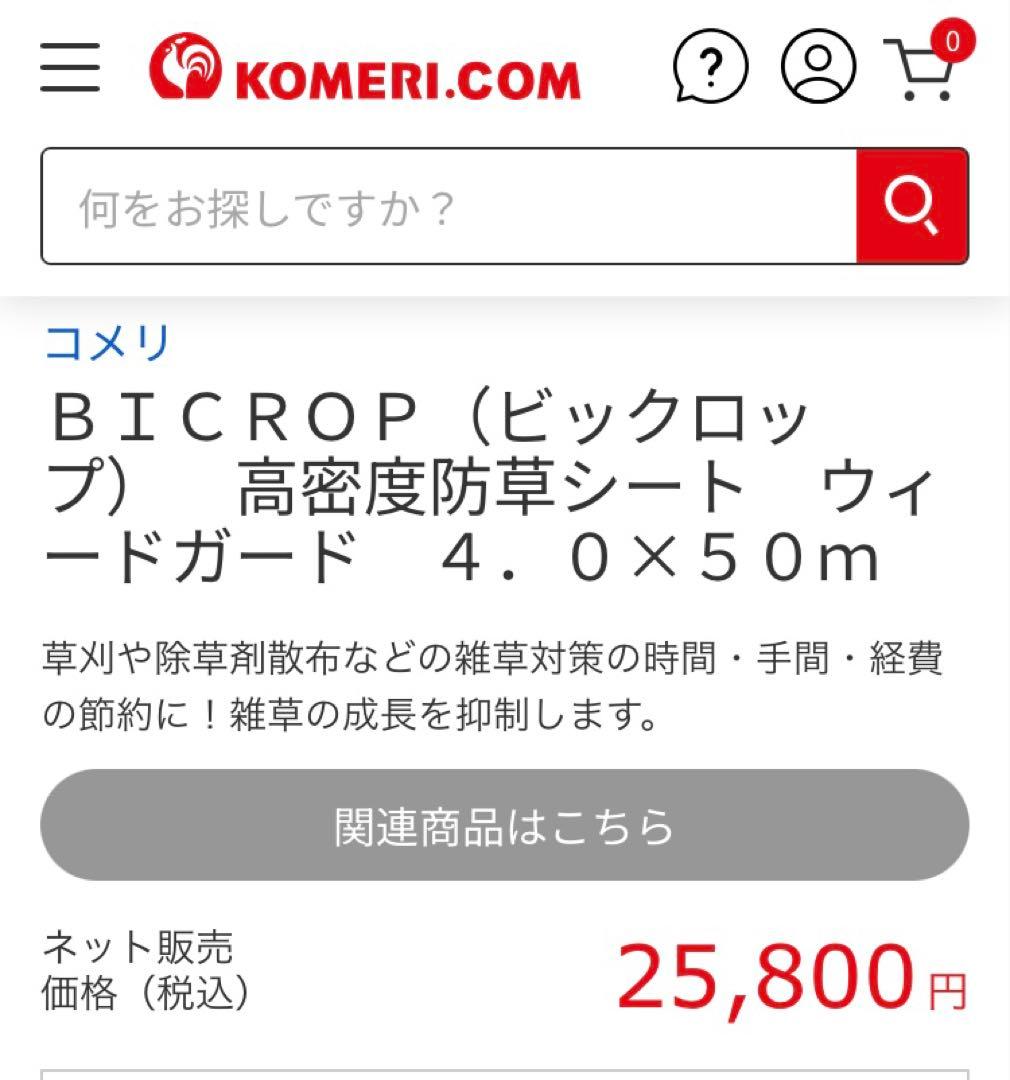
Task: Tap KOMERI.COM header text
Action: coord(400,72)
